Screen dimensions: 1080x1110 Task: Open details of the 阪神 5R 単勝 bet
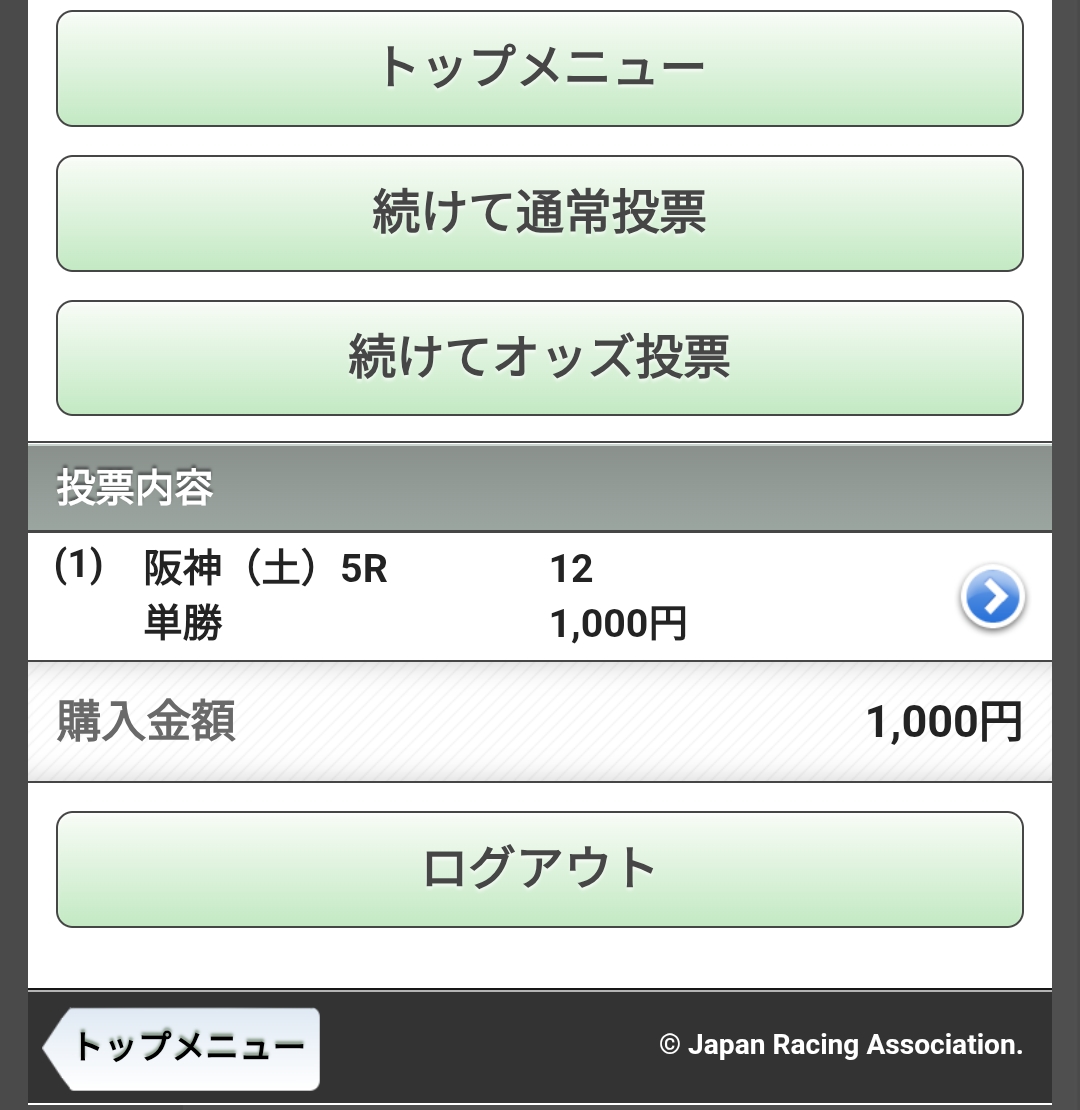991,597
